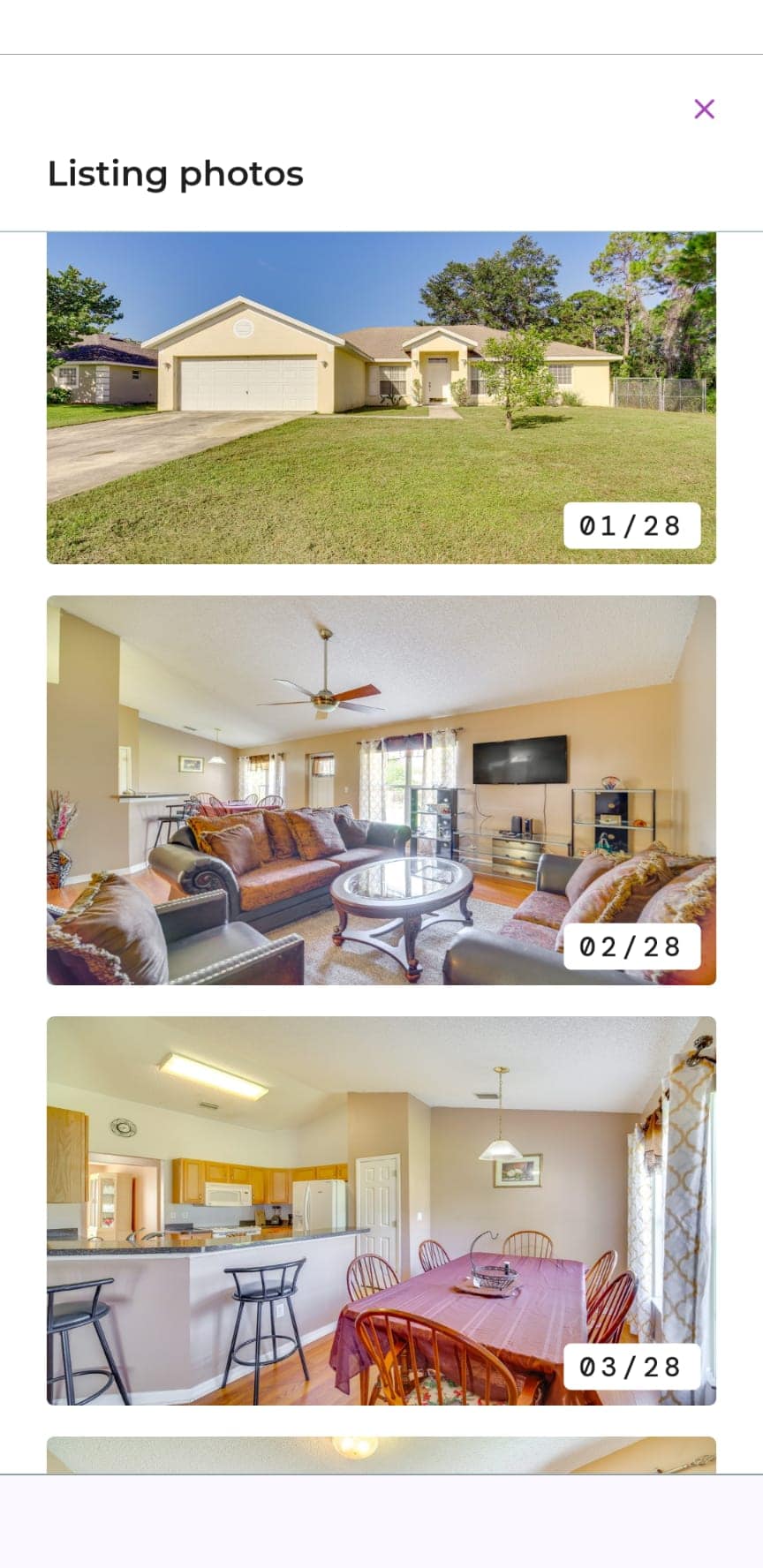Open photo 03/28 of the dining area

click(381, 1210)
